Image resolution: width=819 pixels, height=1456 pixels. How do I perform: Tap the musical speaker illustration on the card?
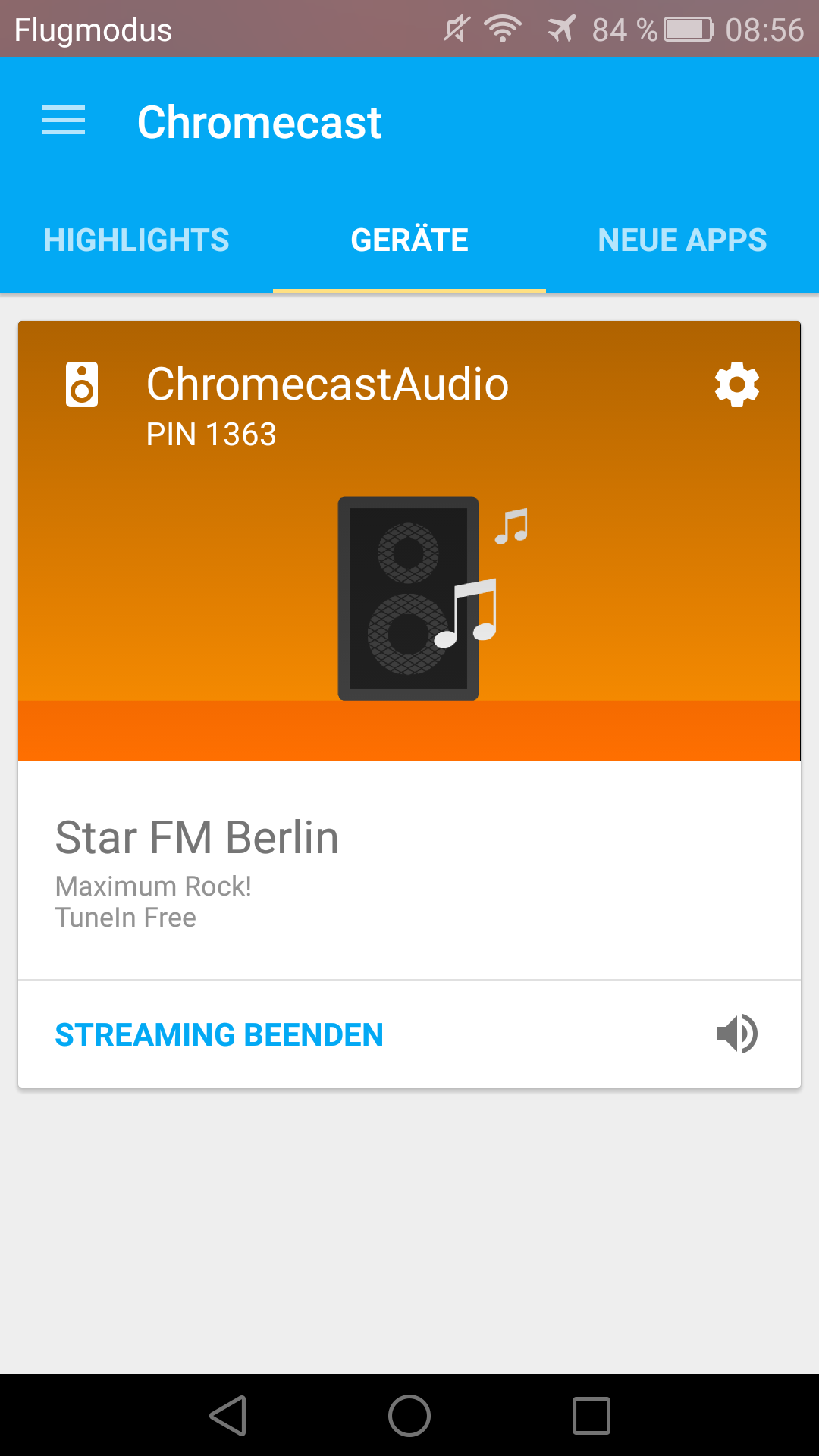pos(409,599)
